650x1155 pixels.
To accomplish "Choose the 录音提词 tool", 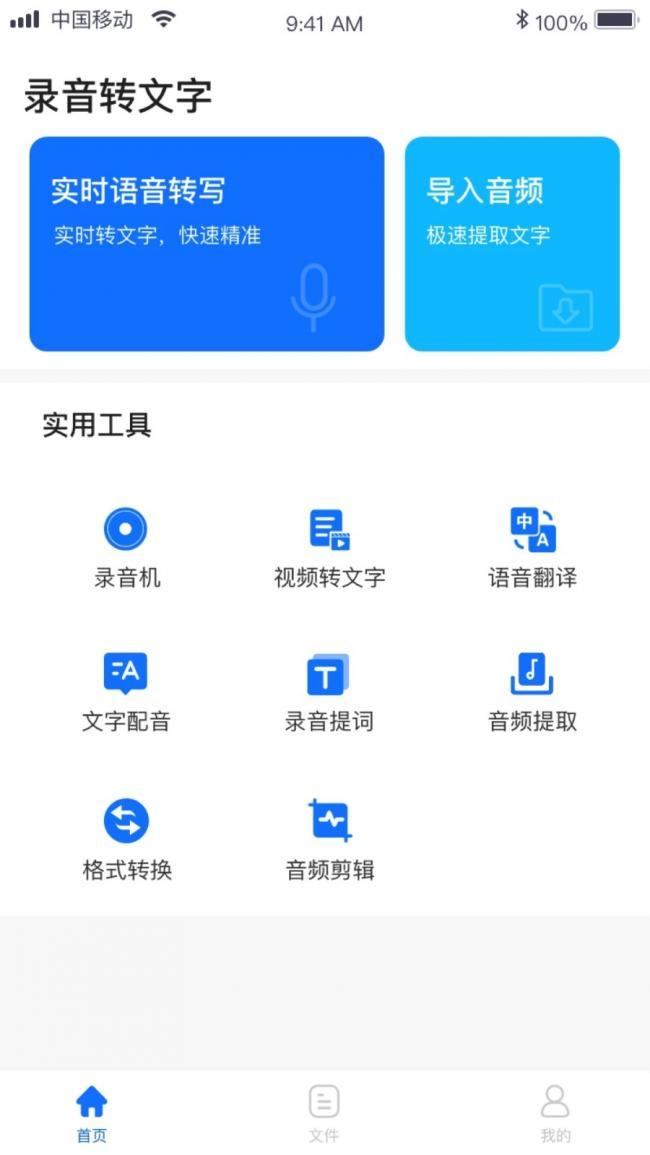I will tap(329, 690).
